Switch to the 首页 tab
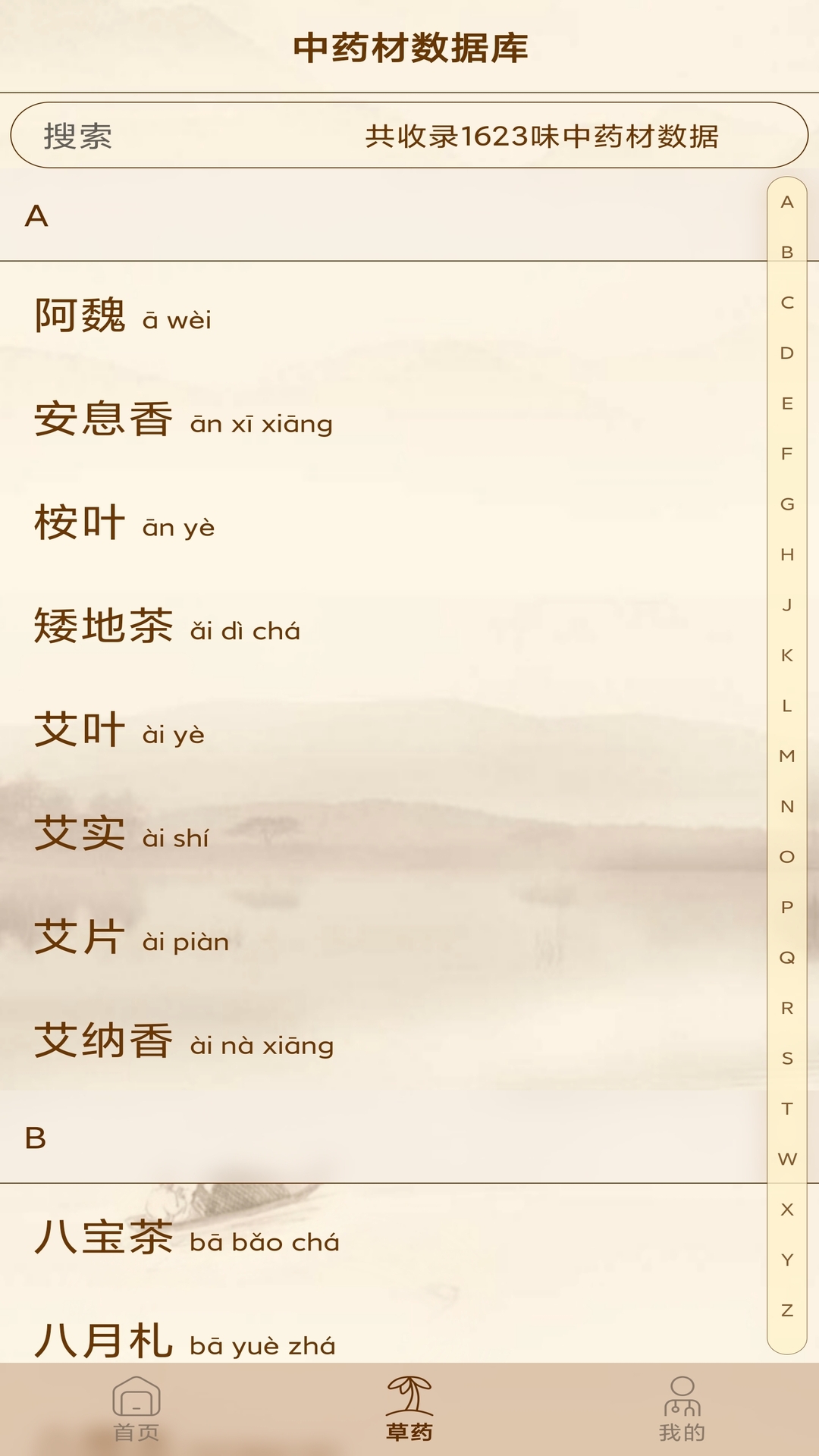The height and width of the screenshot is (1456, 819). [136, 1410]
